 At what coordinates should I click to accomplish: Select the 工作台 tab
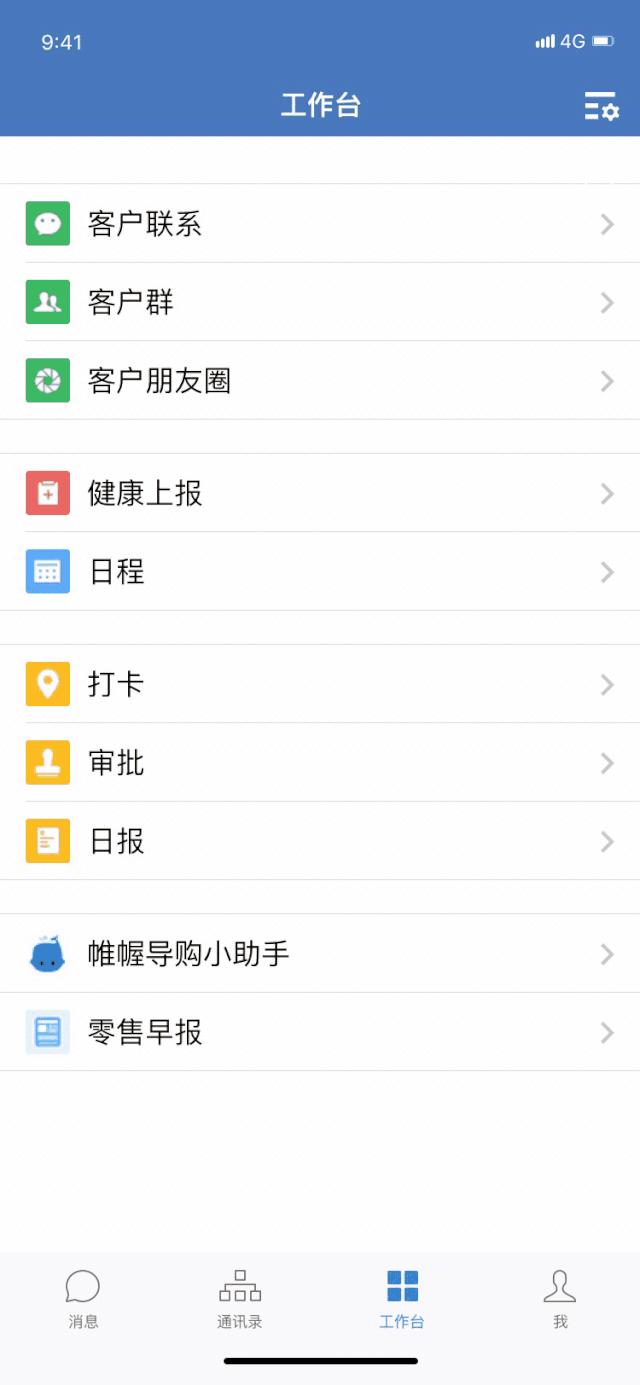(402, 1299)
